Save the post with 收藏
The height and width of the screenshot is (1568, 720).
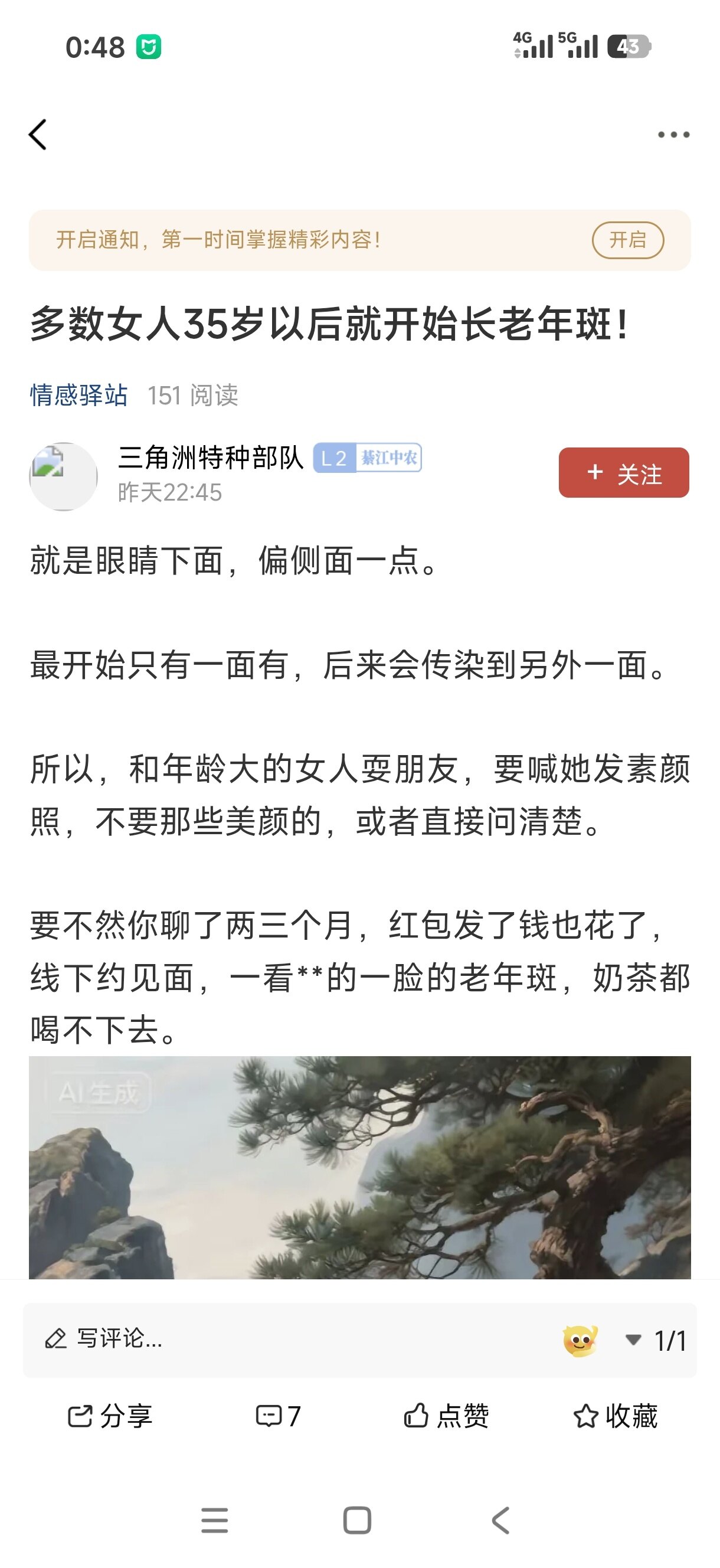[x=616, y=1416]
